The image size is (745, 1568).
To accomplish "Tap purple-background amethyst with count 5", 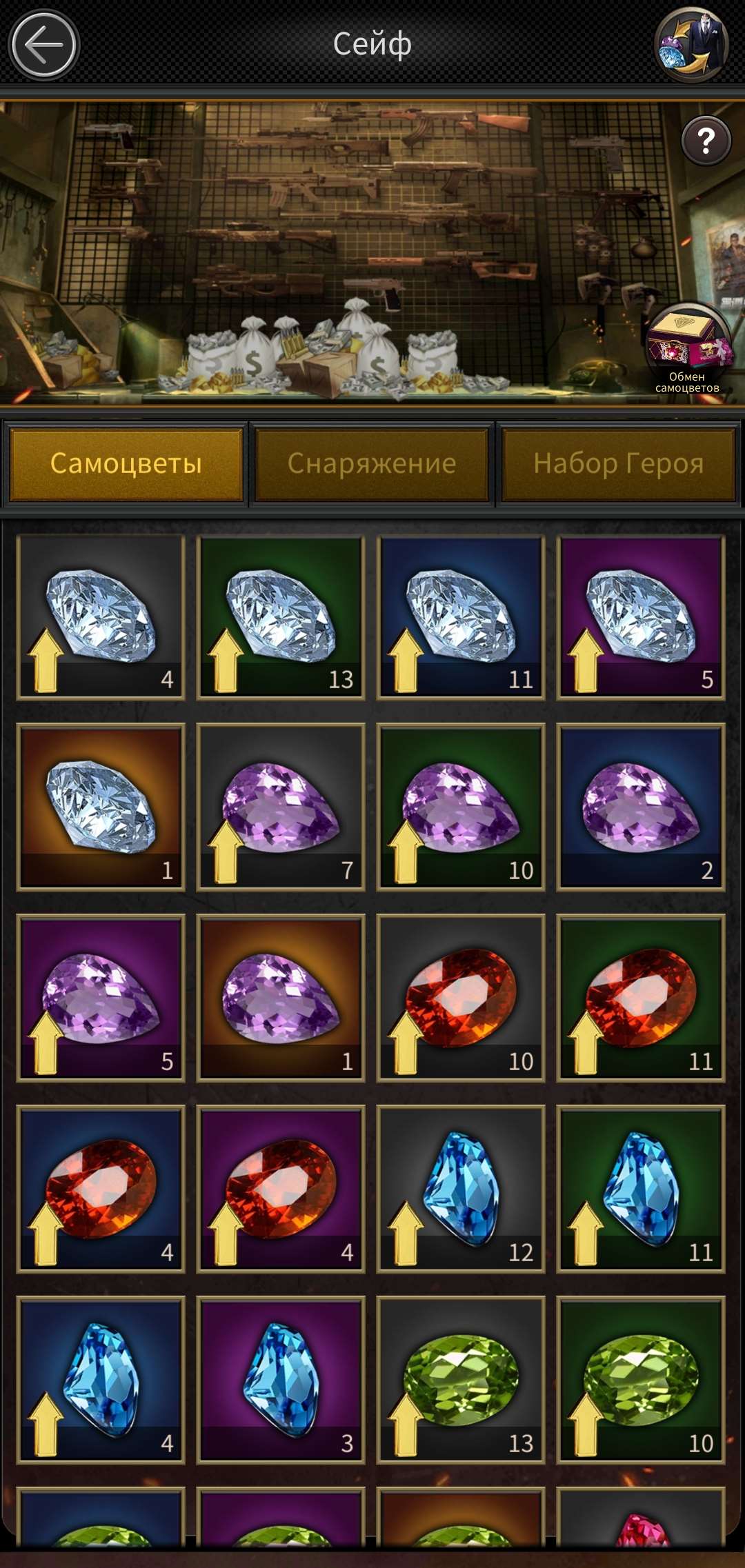I will point(101,998).
